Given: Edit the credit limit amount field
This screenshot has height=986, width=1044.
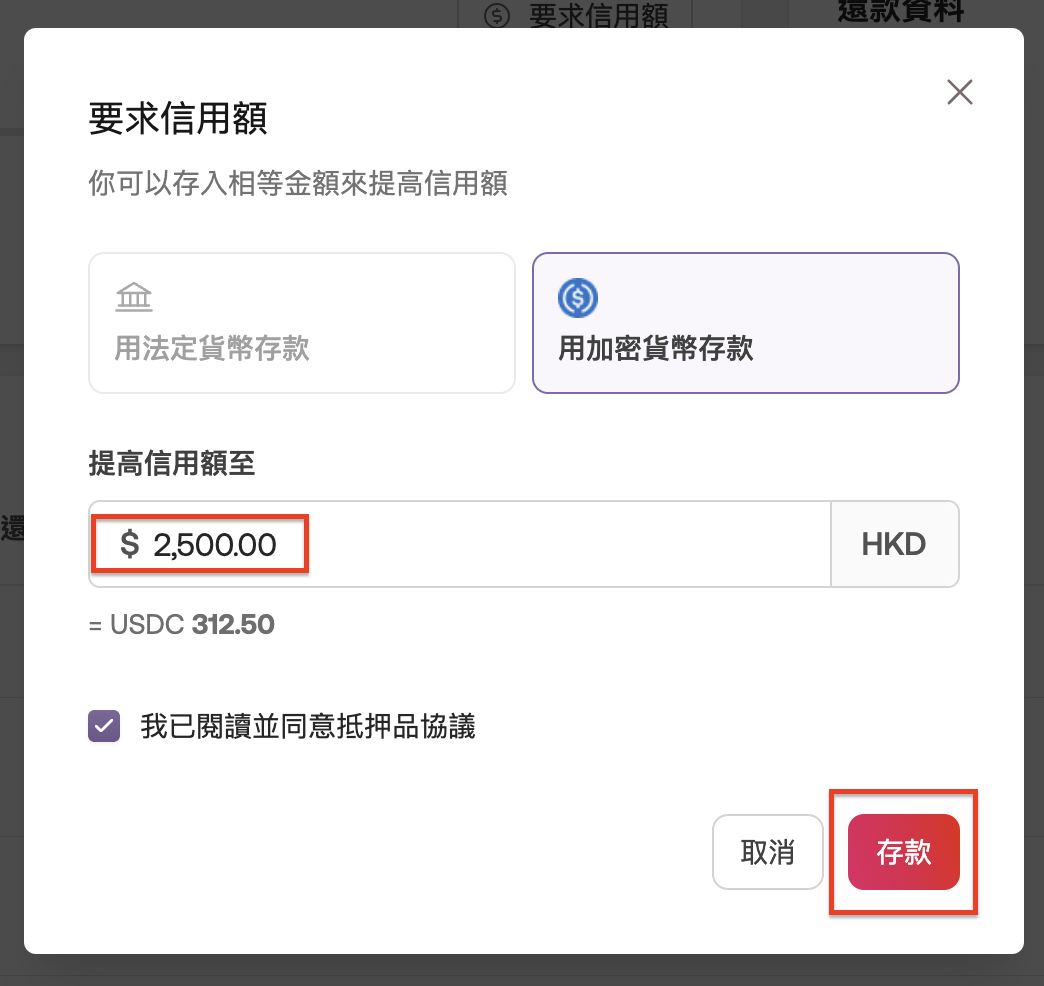Looking at the screenshot, I should pos(460,544).
